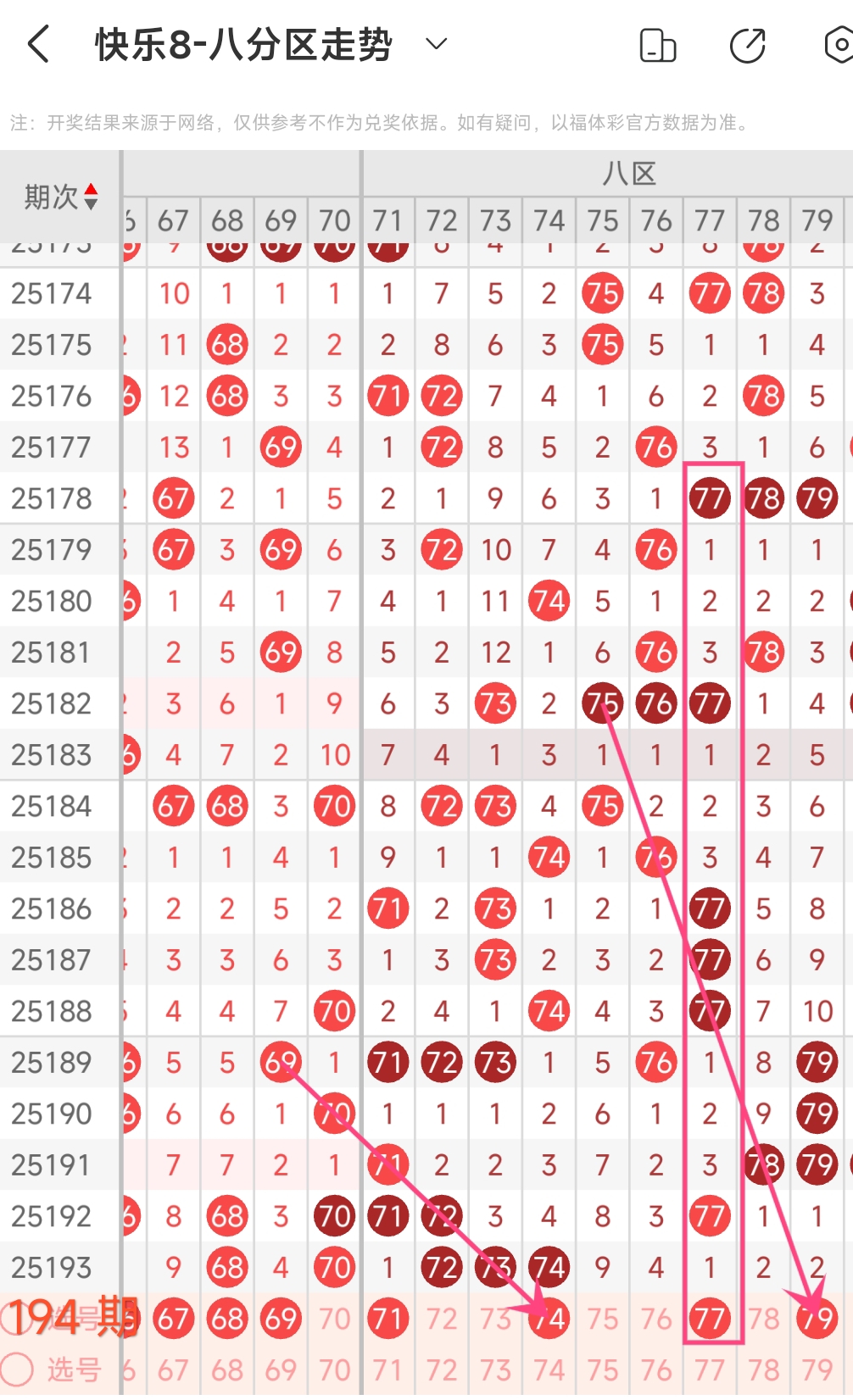This screenshot has width=853, height=1400.
Task: Expand the 快乐8-八分区走势 chart dropdown
Action: (x=436, y=44)
